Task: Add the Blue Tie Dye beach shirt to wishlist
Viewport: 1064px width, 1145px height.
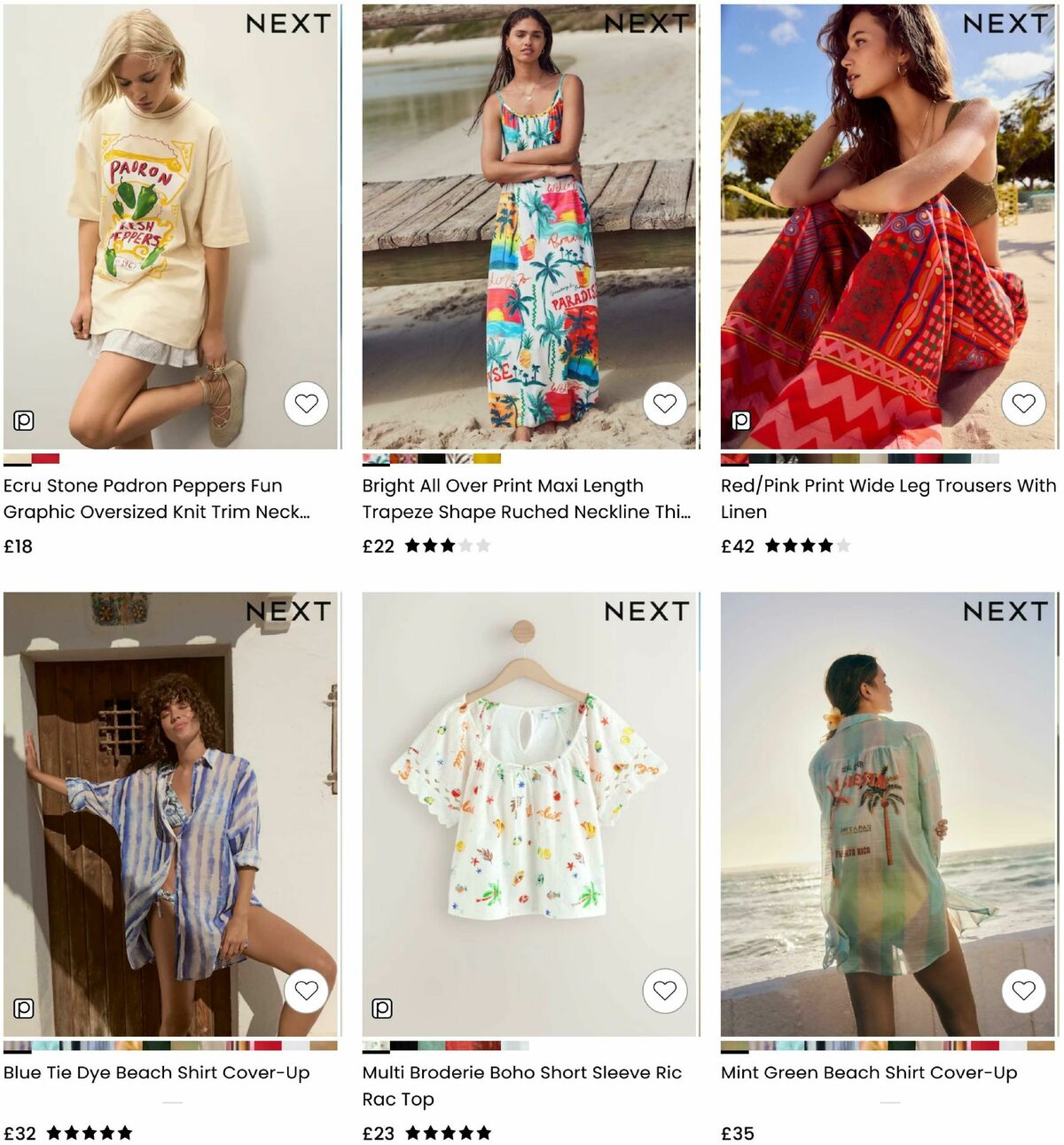Action: (308, 989)
